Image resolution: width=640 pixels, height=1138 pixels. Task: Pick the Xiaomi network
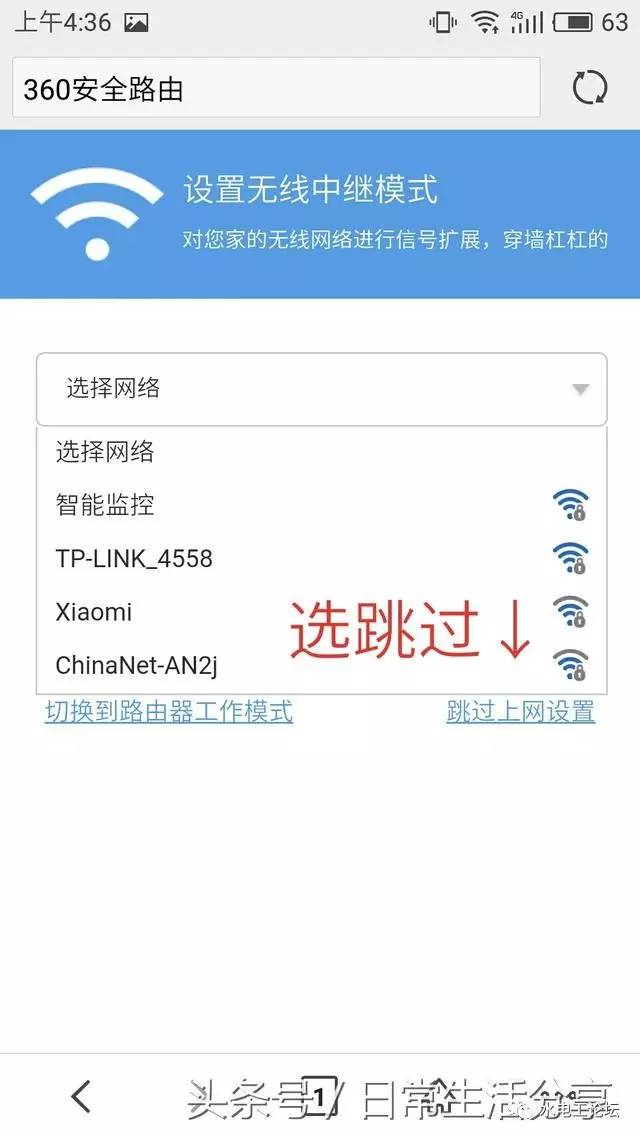coord(94,611)
